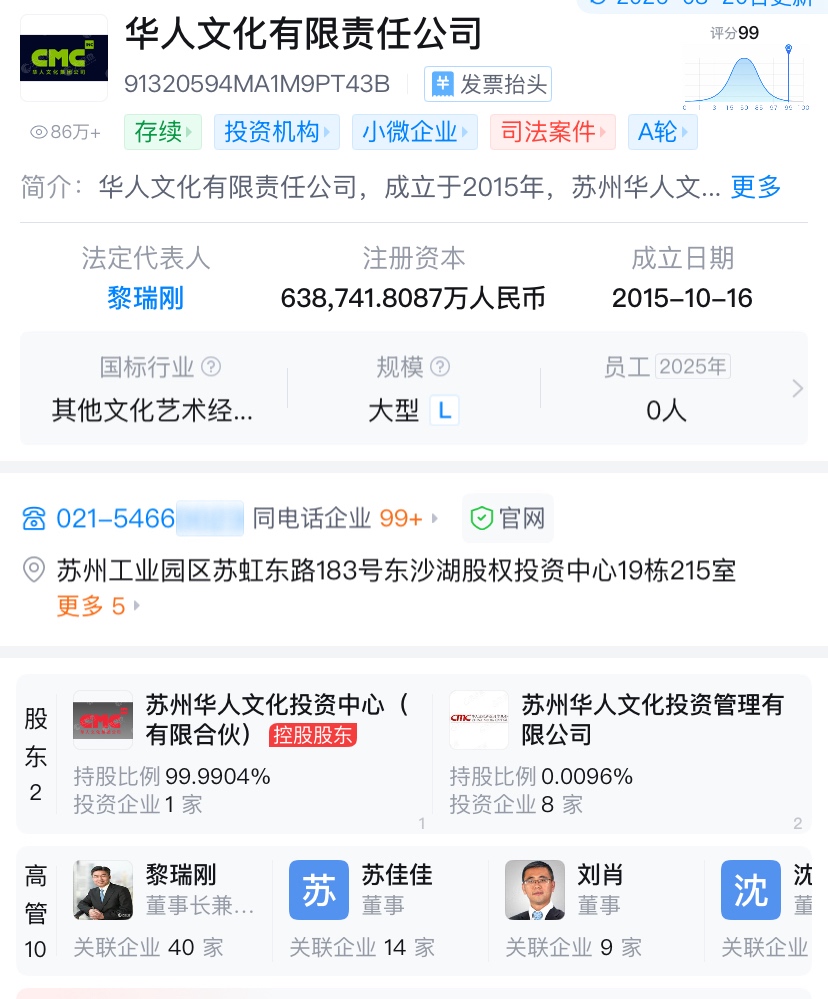Open the score 99 chart
This screenshot has width=828, height=999.
[x=745, y=68]
